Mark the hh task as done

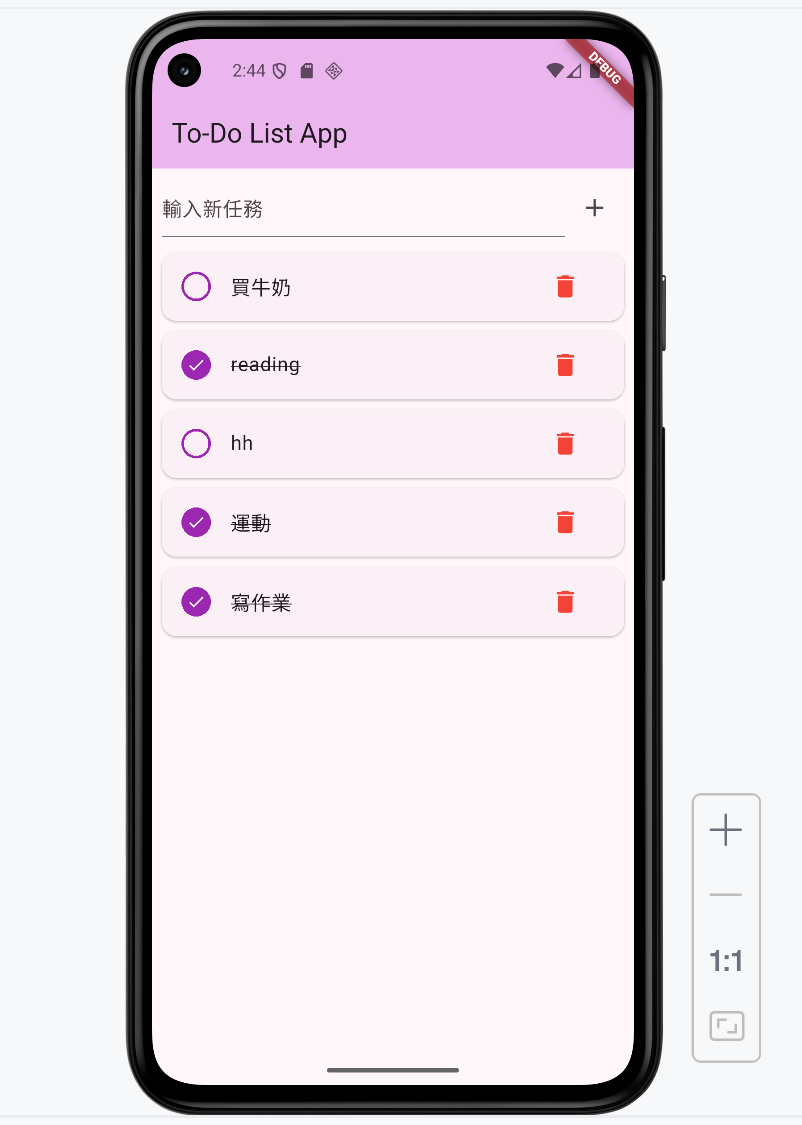(196, 443)
